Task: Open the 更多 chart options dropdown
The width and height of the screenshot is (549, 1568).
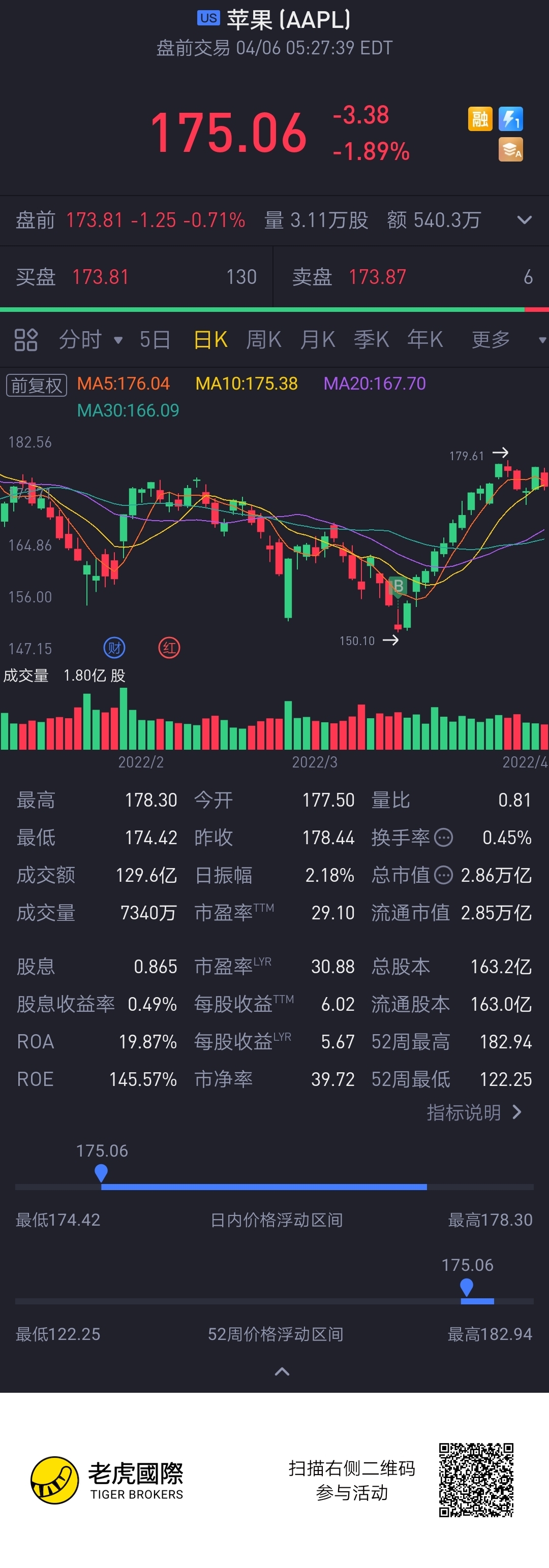Action: coord(507,340)
